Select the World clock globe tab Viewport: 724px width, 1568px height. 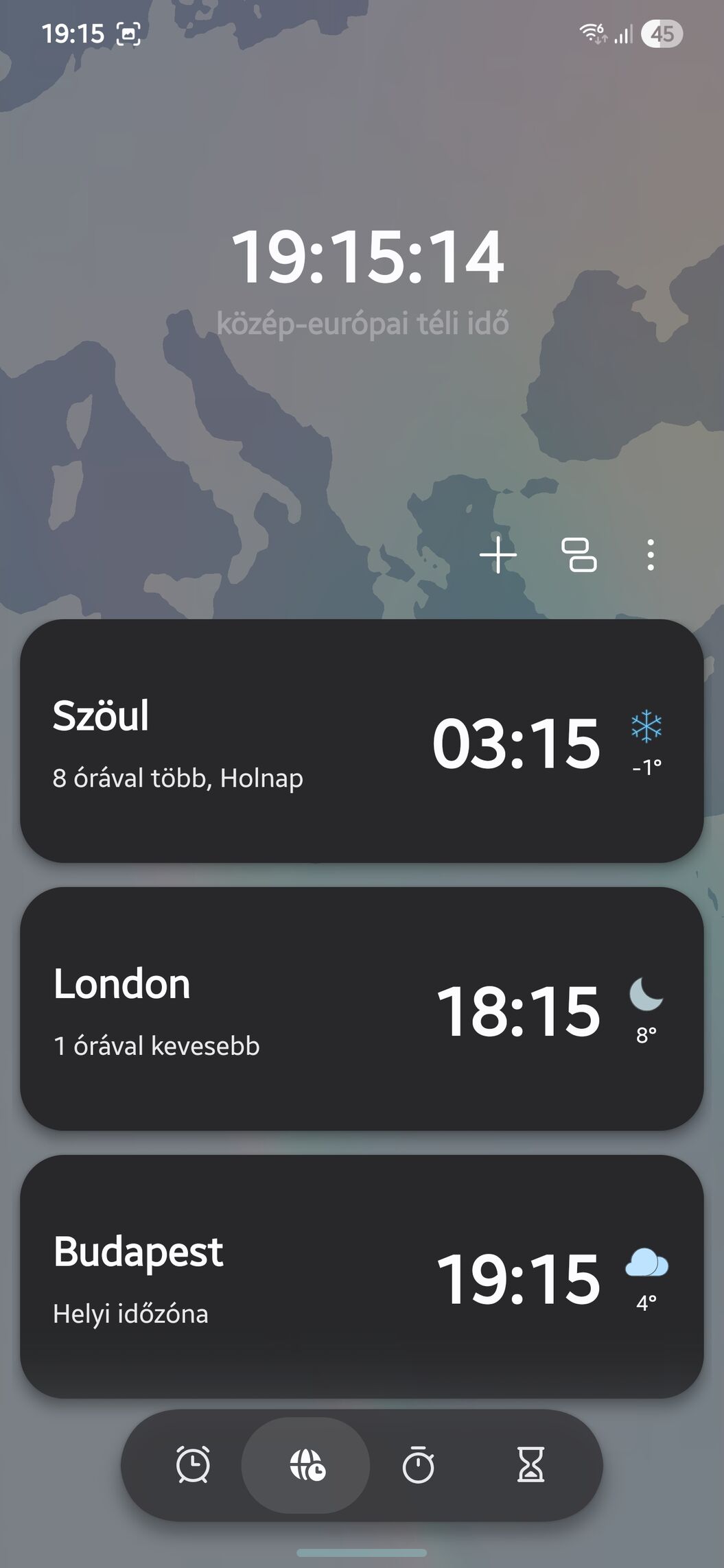point(306,1464)
